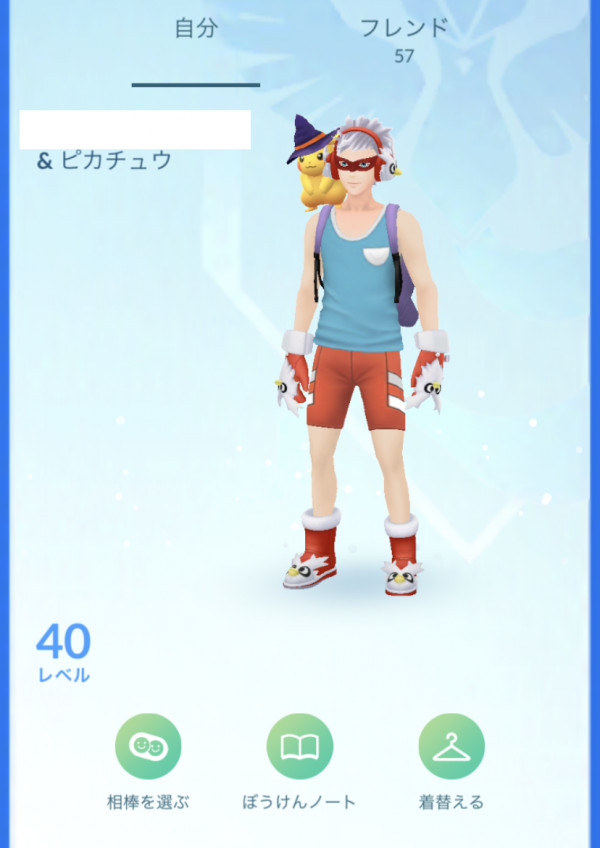Image resolution: width=600 pixels, height=848 pixels.
Task: Open ぼうけんノート journal
Action: pyautogui.click(x=299, y=746)
